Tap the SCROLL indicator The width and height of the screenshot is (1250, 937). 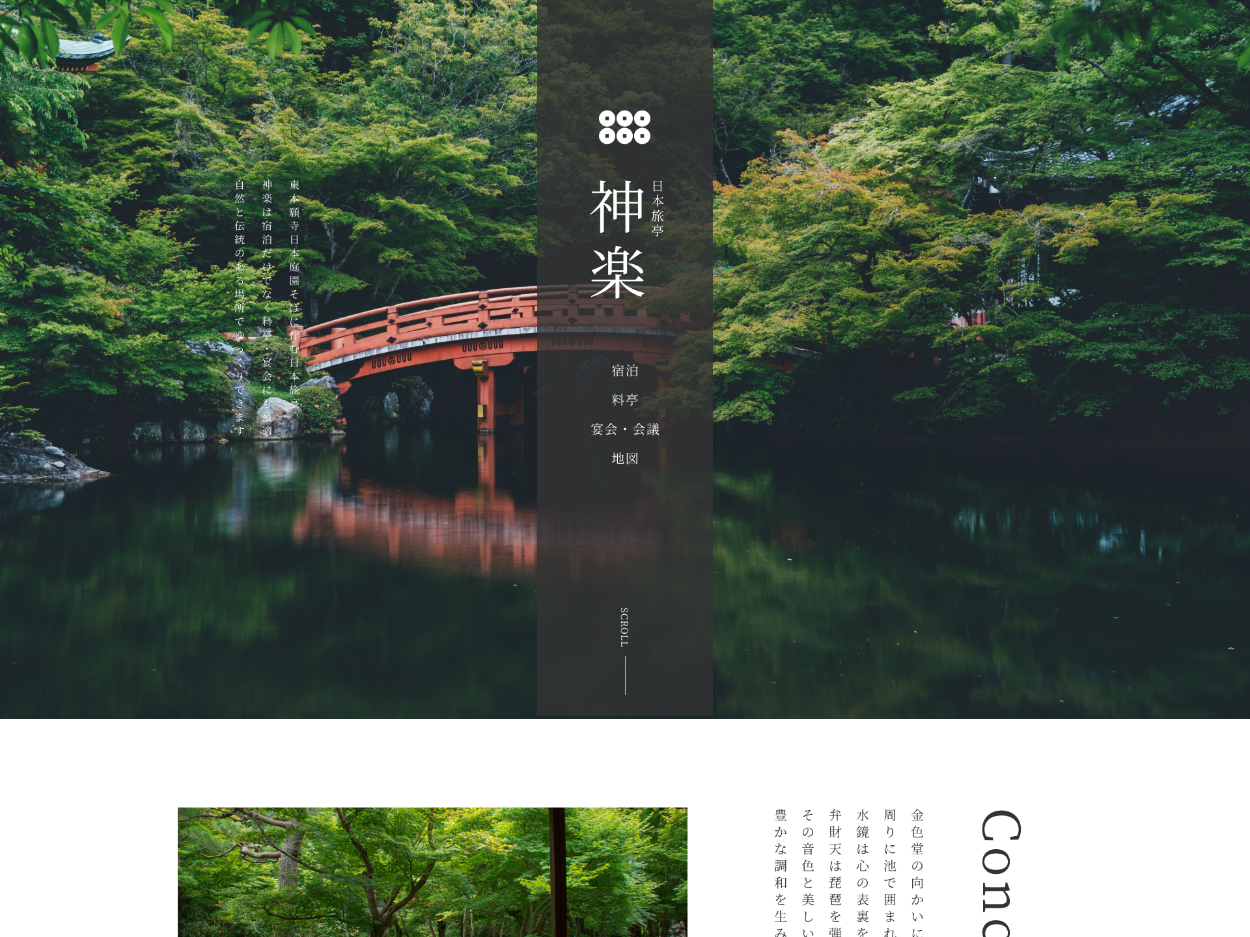pos(625,648)
